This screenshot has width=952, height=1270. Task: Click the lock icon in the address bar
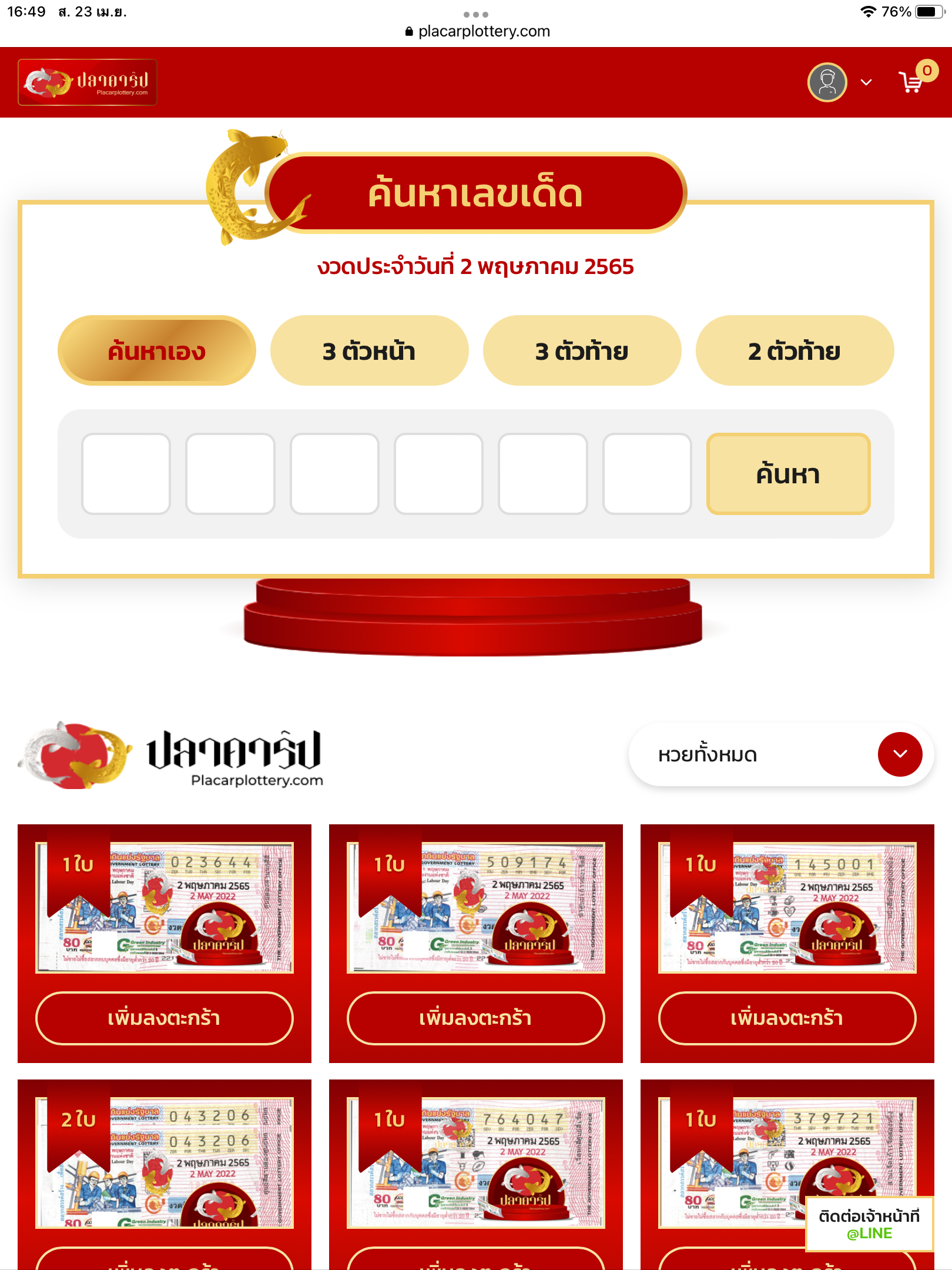pyautogui.click(x=408, y=31)
